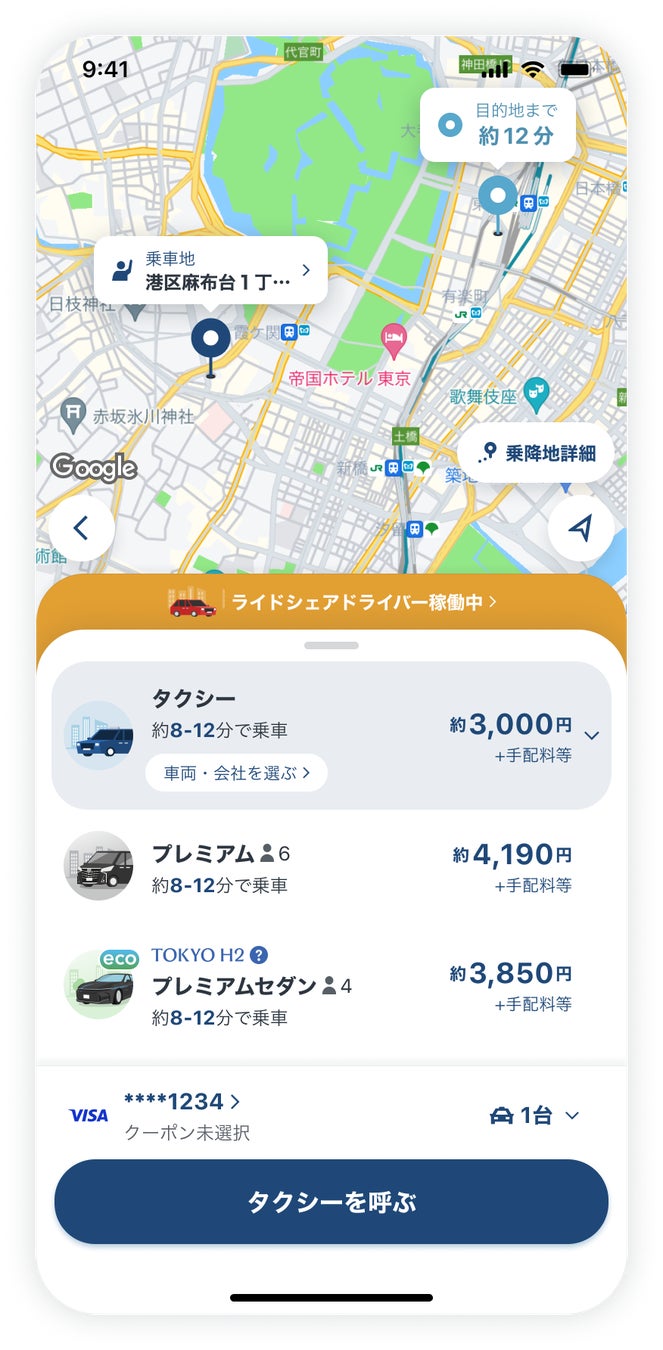Tap the sheet drag handle
The height and width of the screenshot is (1350, 663).
point(331,646)
